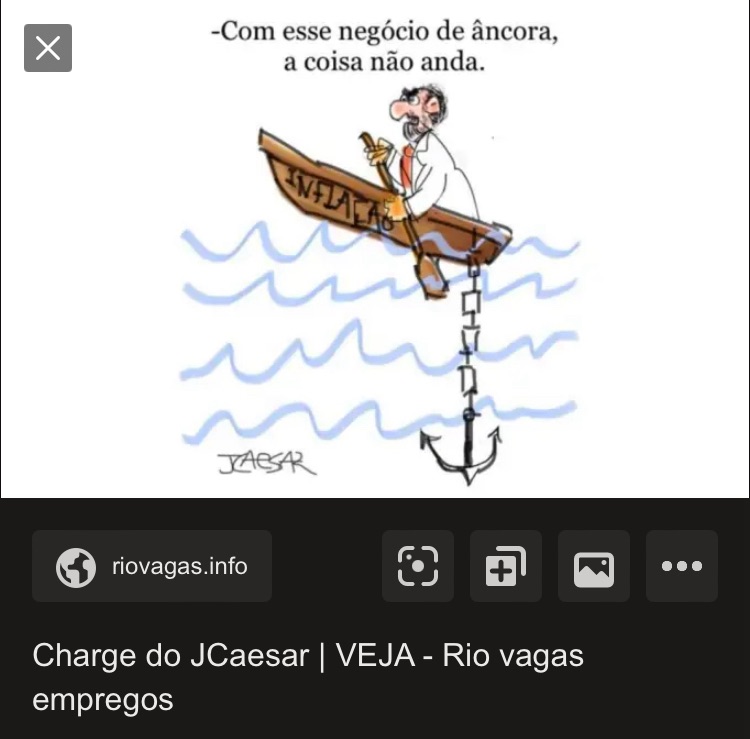This screenshot has width=750, height=739.
Task: Close the image preview
Action: [48, 48]
